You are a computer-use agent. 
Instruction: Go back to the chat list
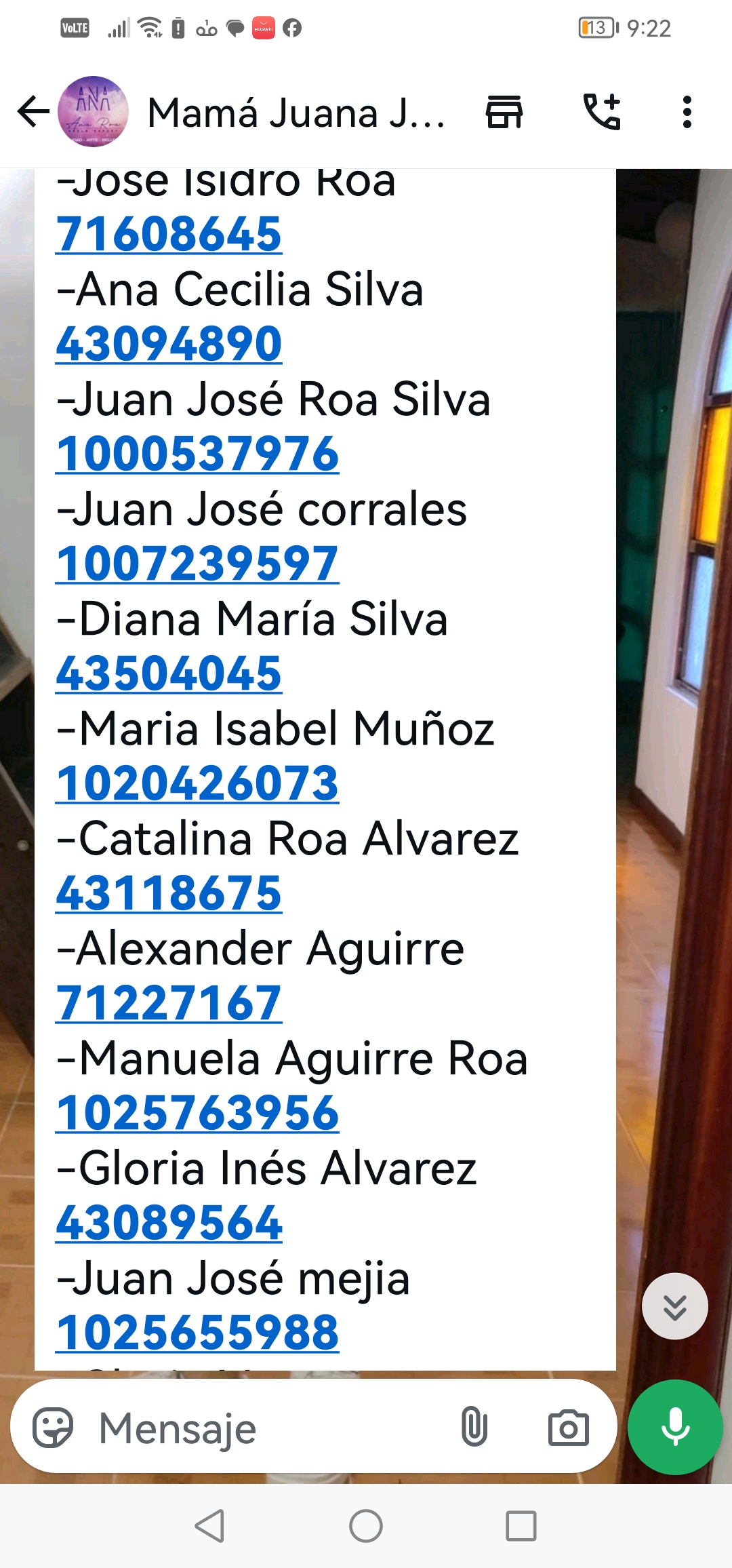pos(33,112)
